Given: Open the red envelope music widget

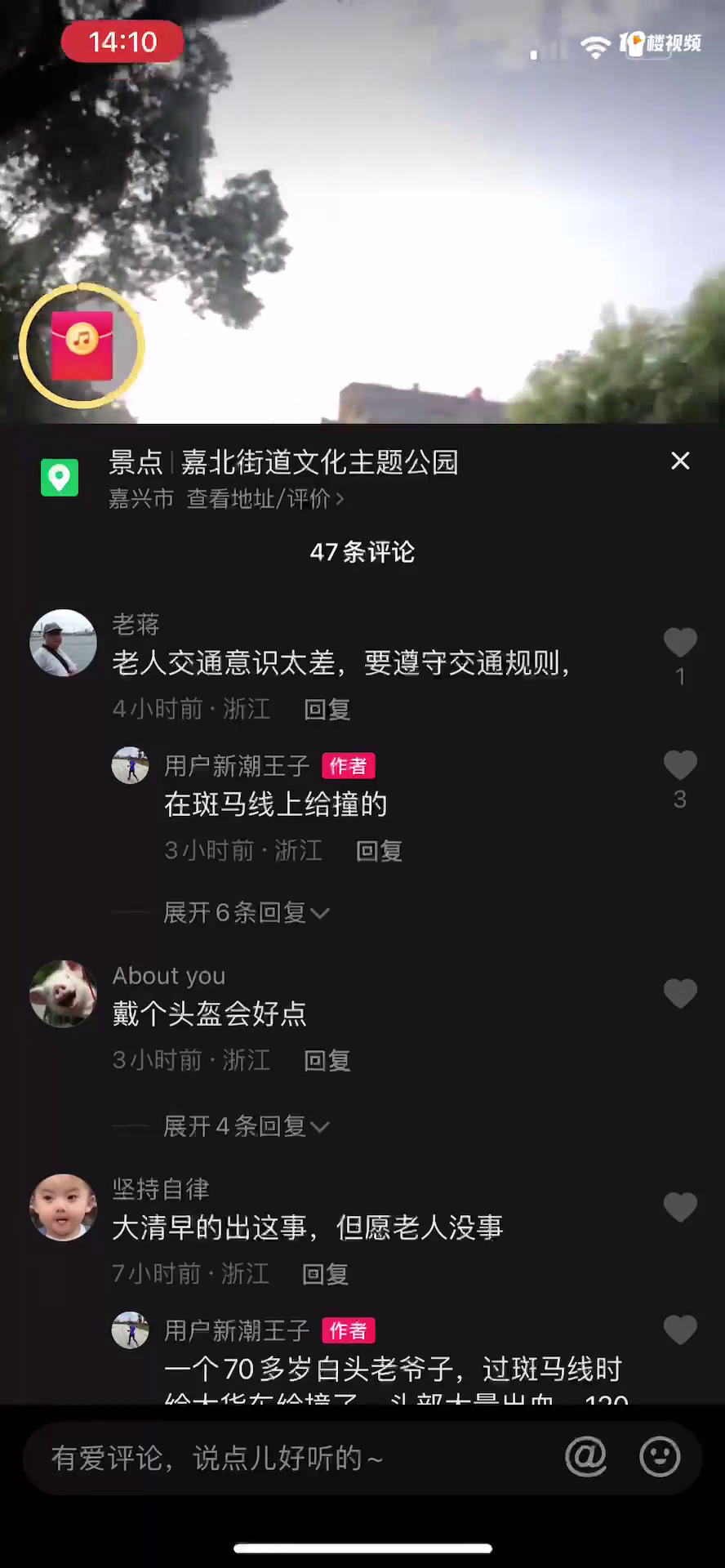Looking at the screenshot, I should click(x=82, y=345).
